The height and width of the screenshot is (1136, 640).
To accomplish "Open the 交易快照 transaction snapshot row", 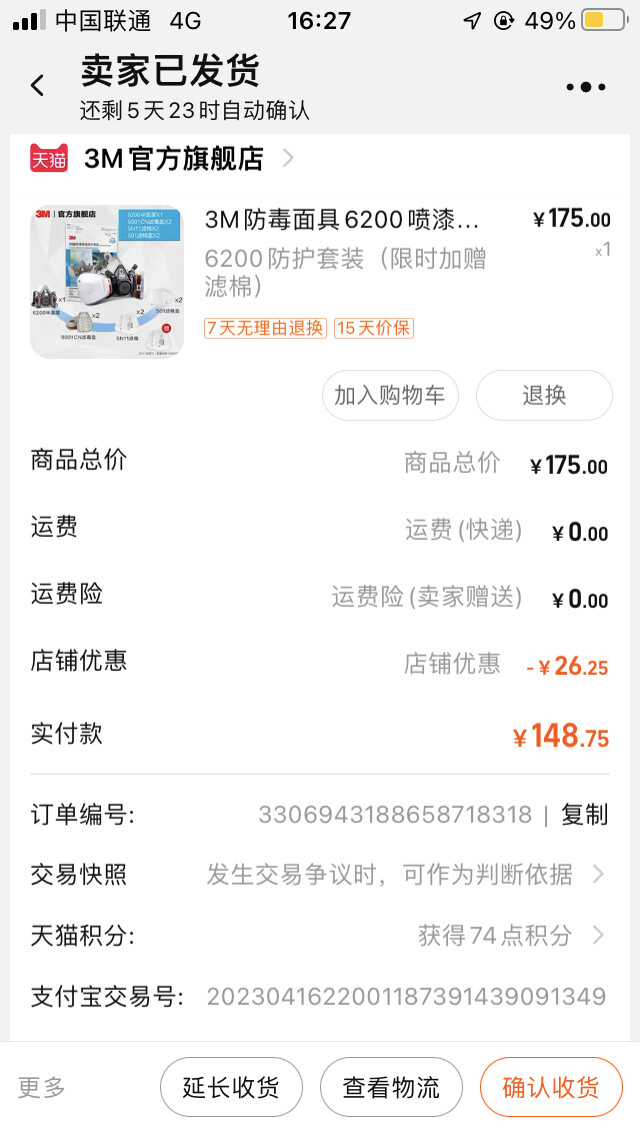I will 320,875.
